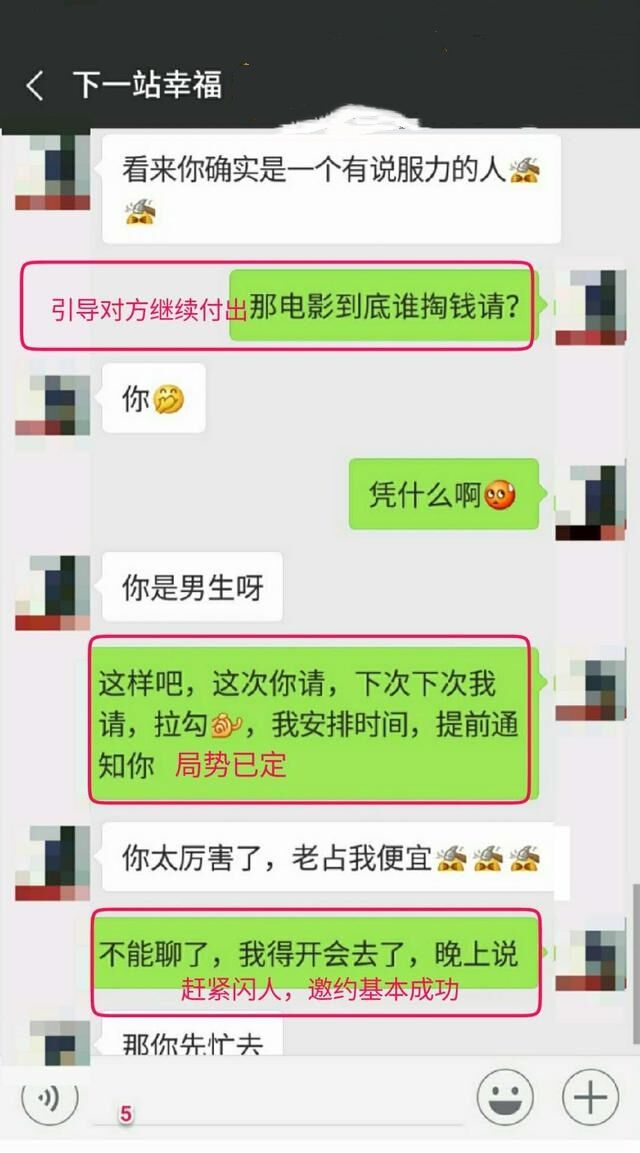This screenshot has width=640, height=1153.
Task: Open the plus attachment menu
Action: [x=590, y=1099]
